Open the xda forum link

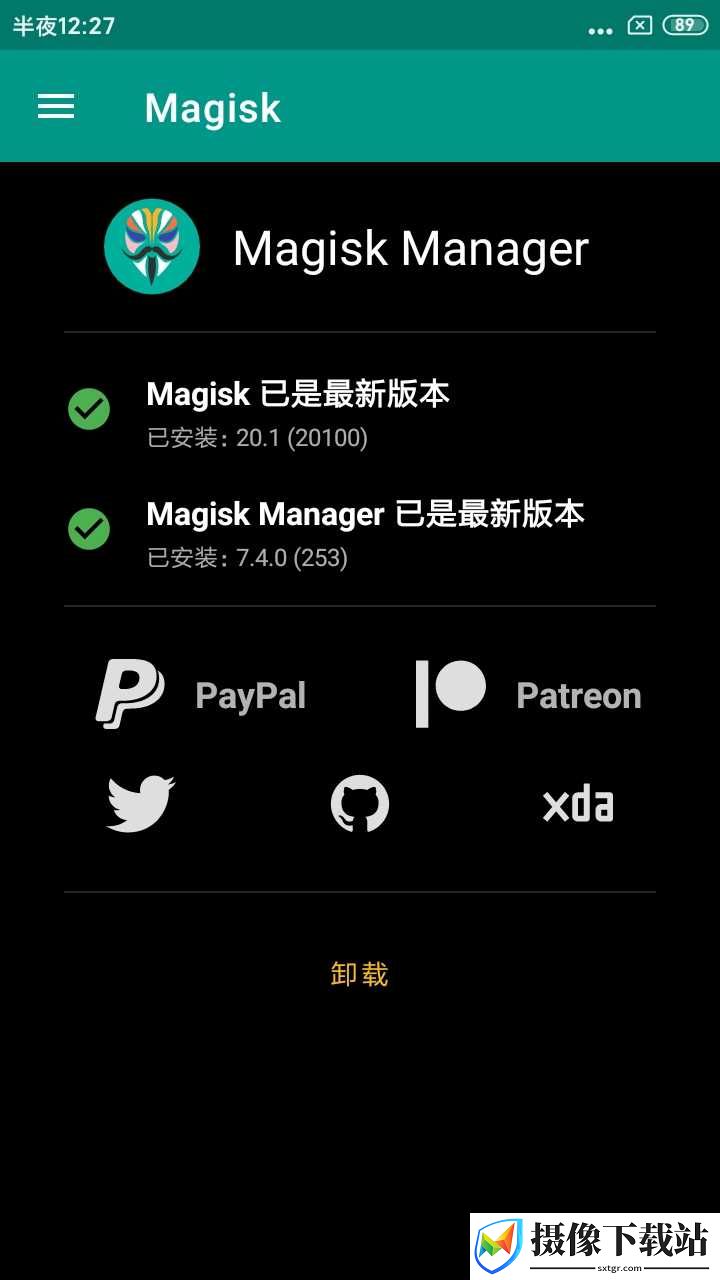click(578, 804)
